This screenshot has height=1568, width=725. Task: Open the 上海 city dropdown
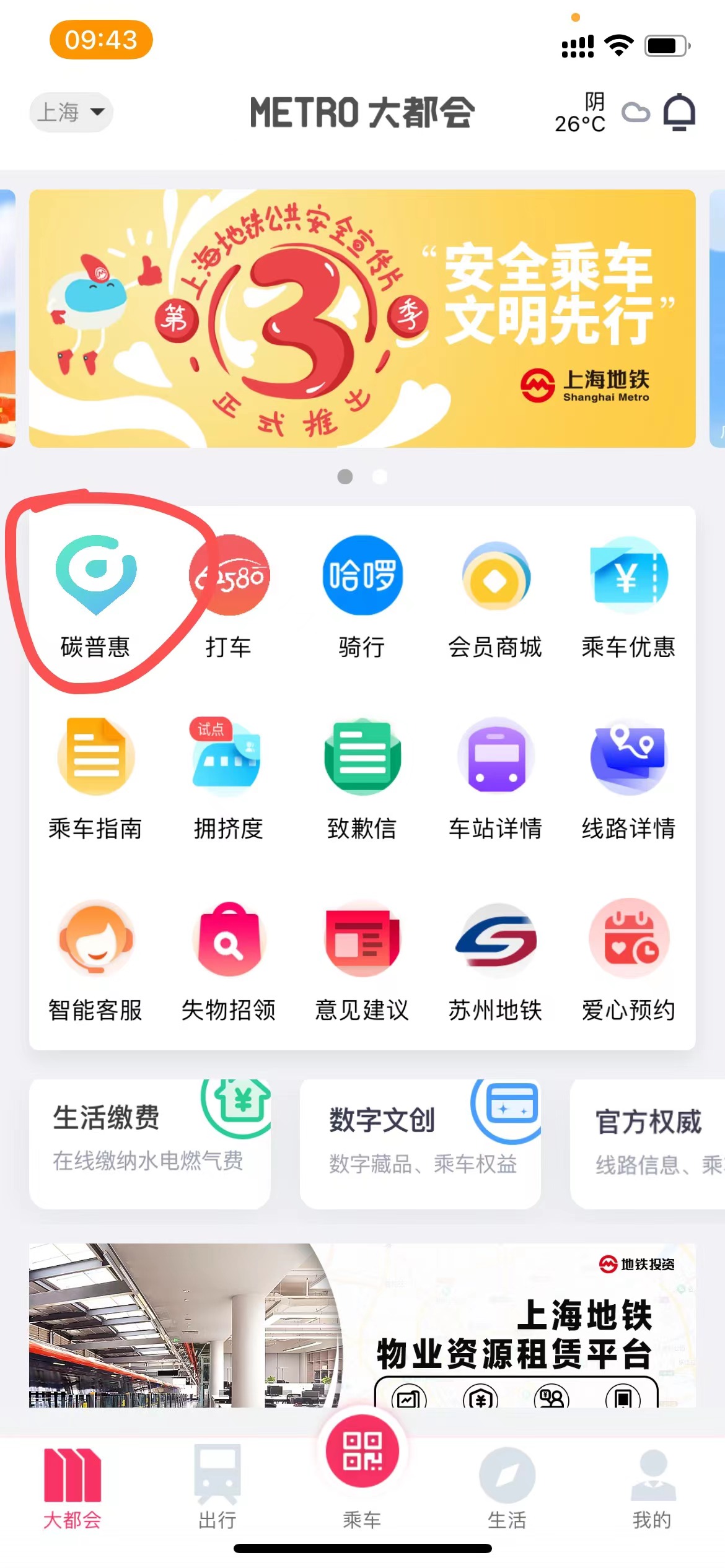[x=71, y=112]
